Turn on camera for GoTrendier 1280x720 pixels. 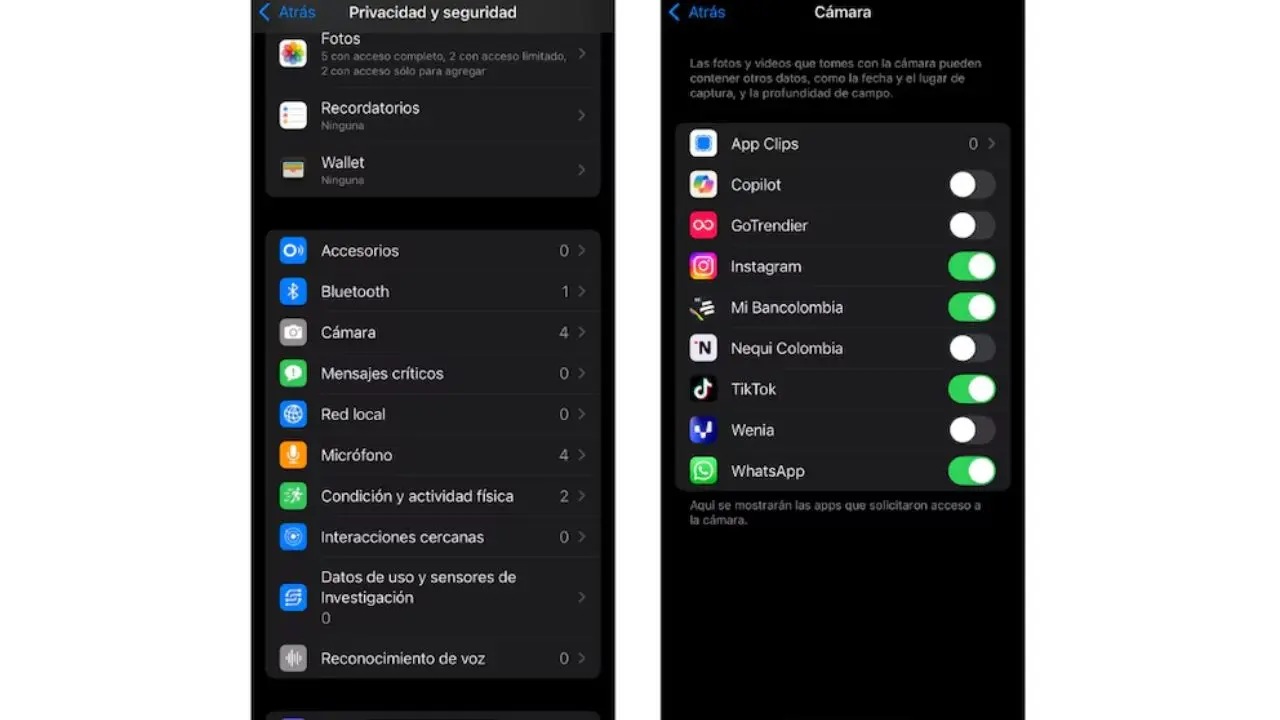[971, 226]
